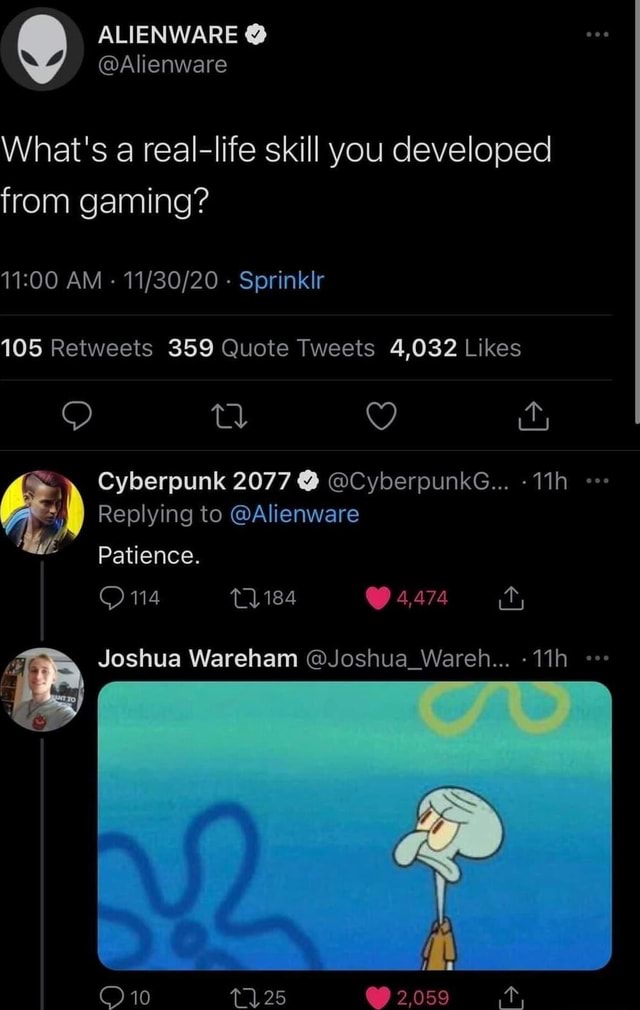Open Cyberpunk 2077's profile picture
This screenshot has width=640, height=1010.
42,512
